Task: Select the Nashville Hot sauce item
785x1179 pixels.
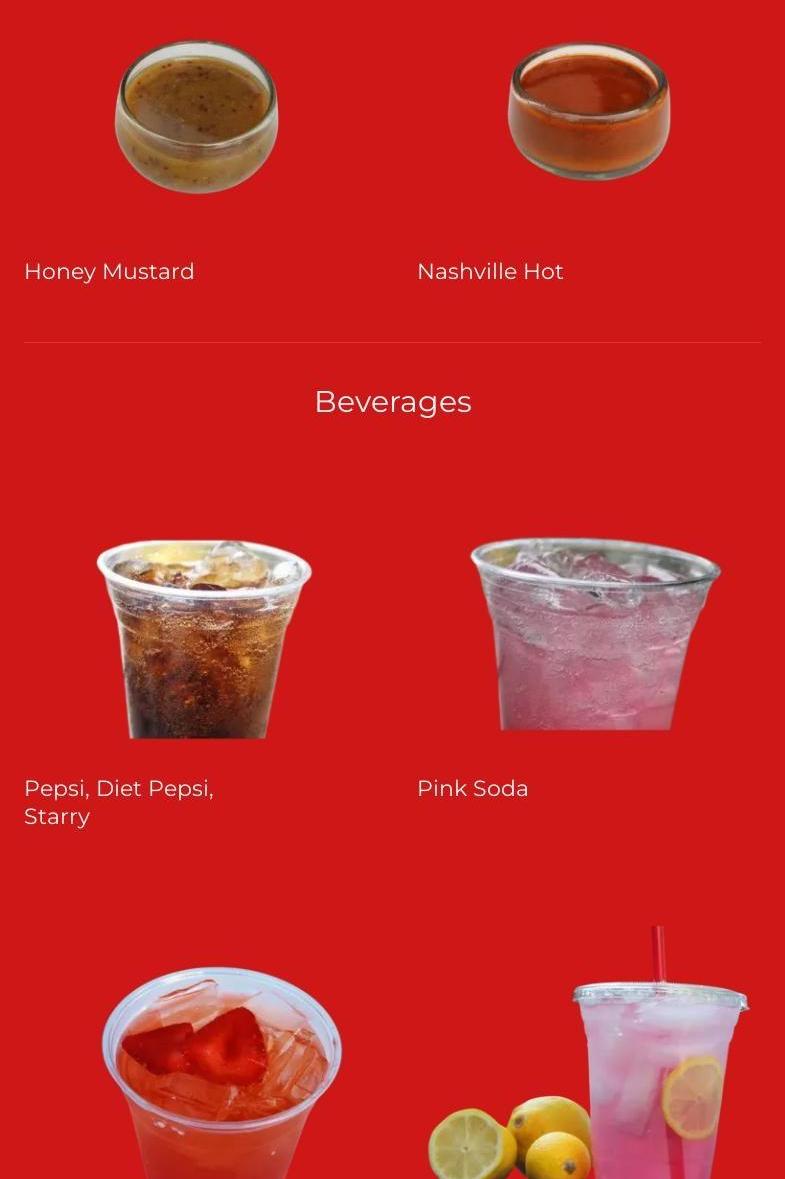Action: click(588, 112)
